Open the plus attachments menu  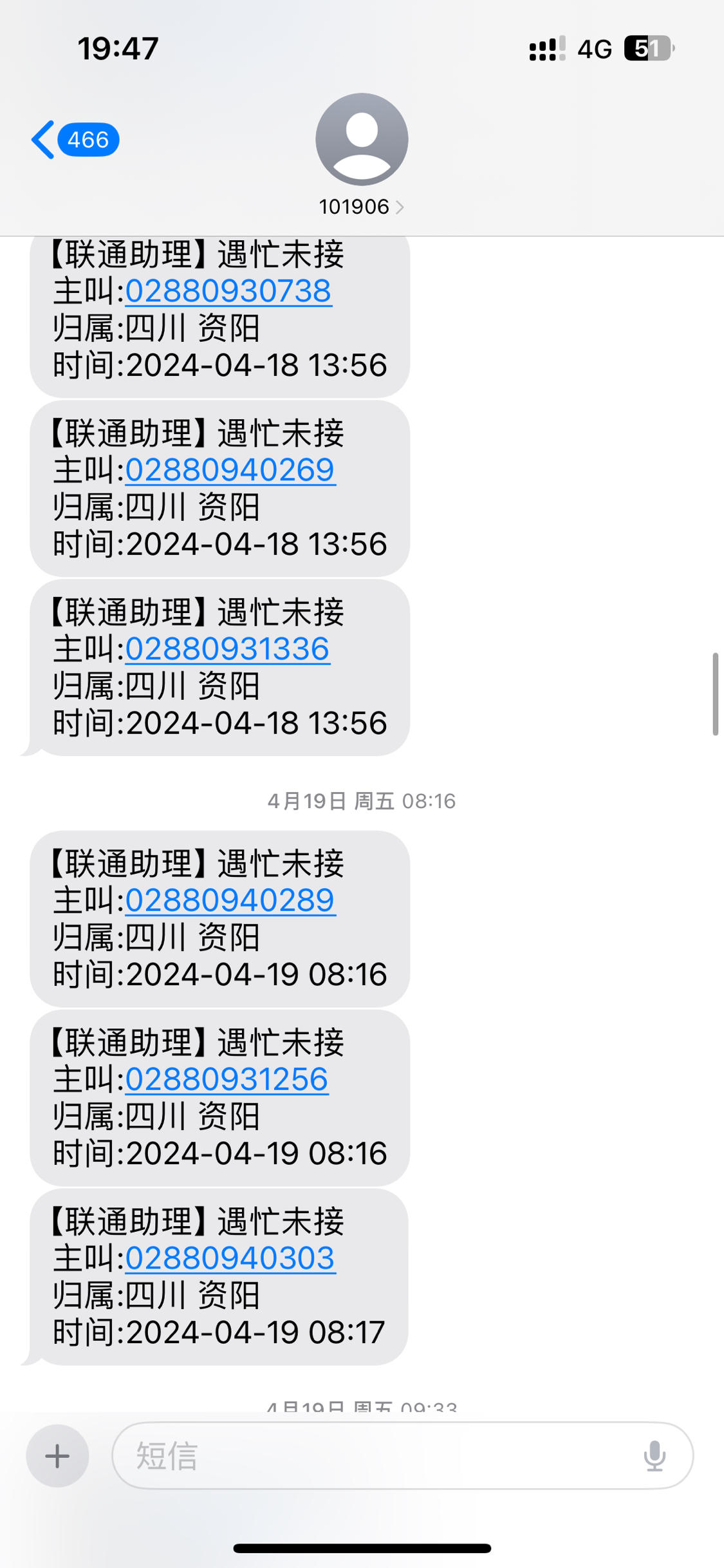click(57, 1456)
